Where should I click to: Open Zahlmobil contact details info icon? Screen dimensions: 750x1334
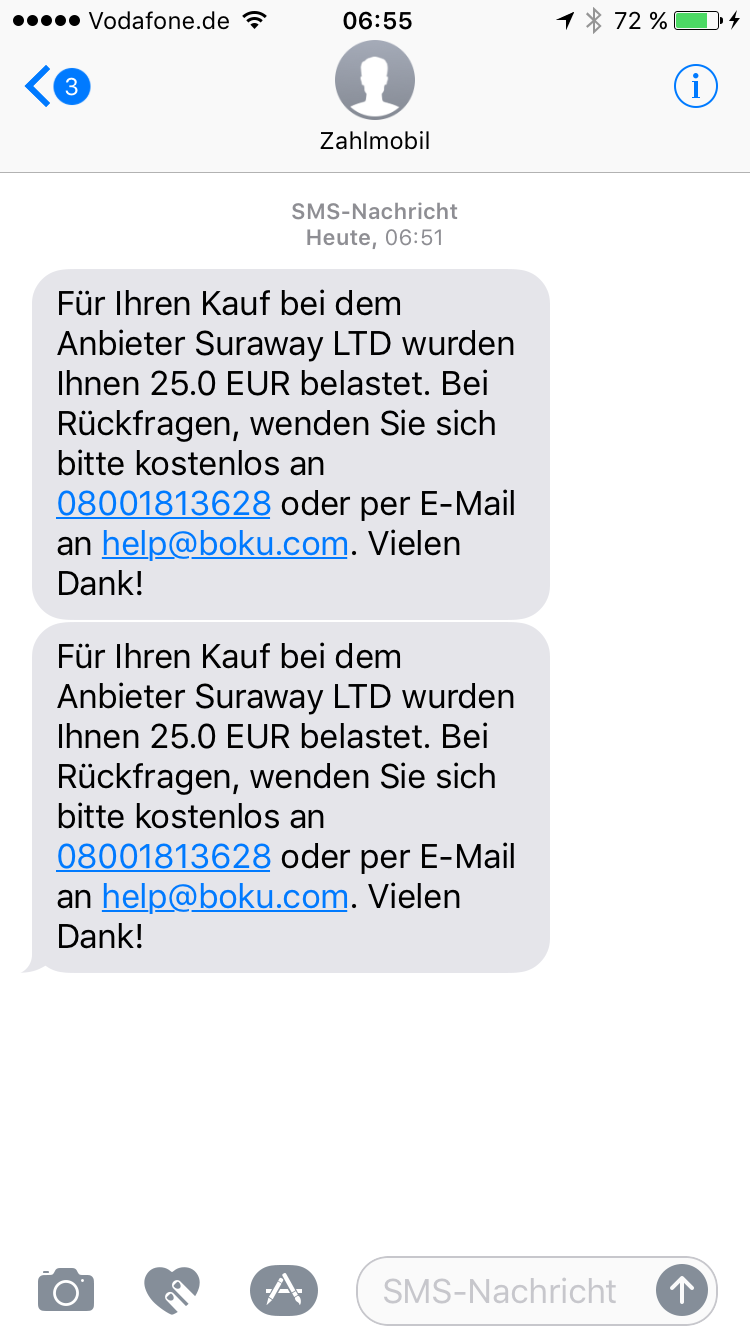coord(695,88)
